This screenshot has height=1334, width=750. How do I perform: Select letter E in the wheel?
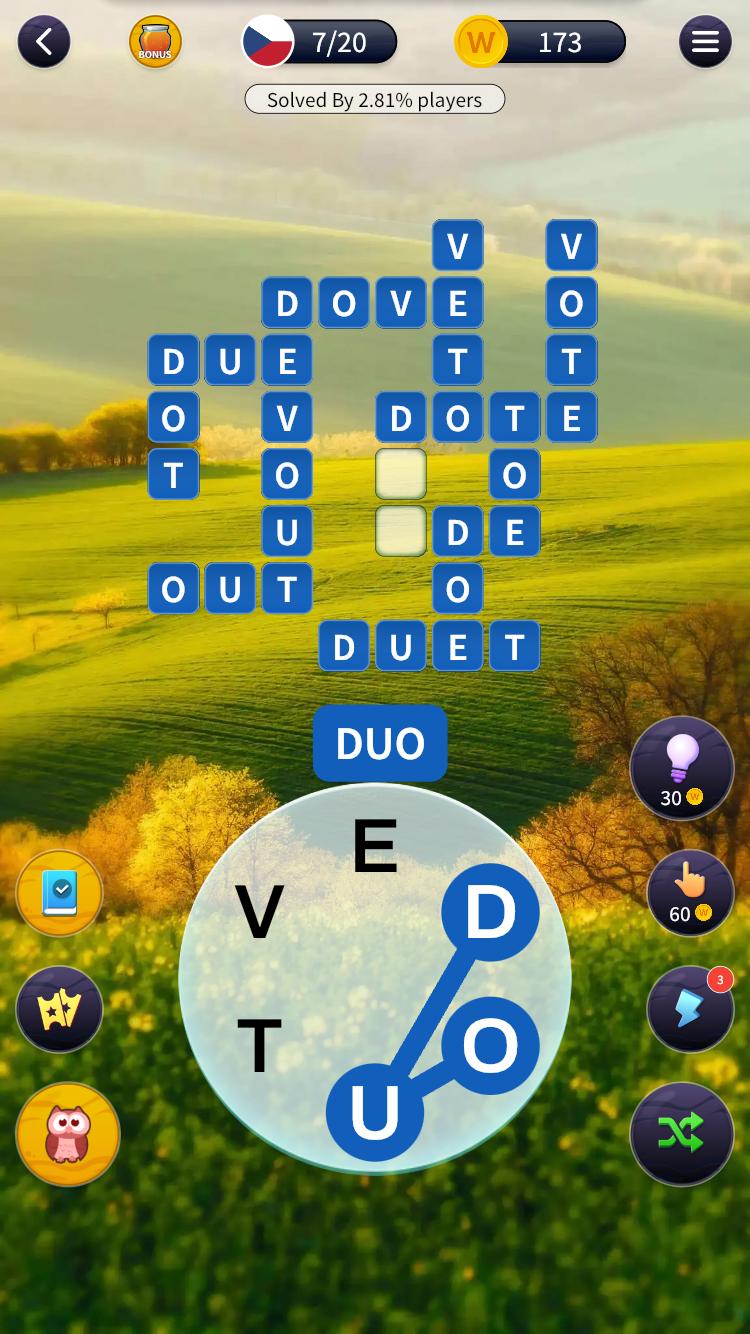375,847
